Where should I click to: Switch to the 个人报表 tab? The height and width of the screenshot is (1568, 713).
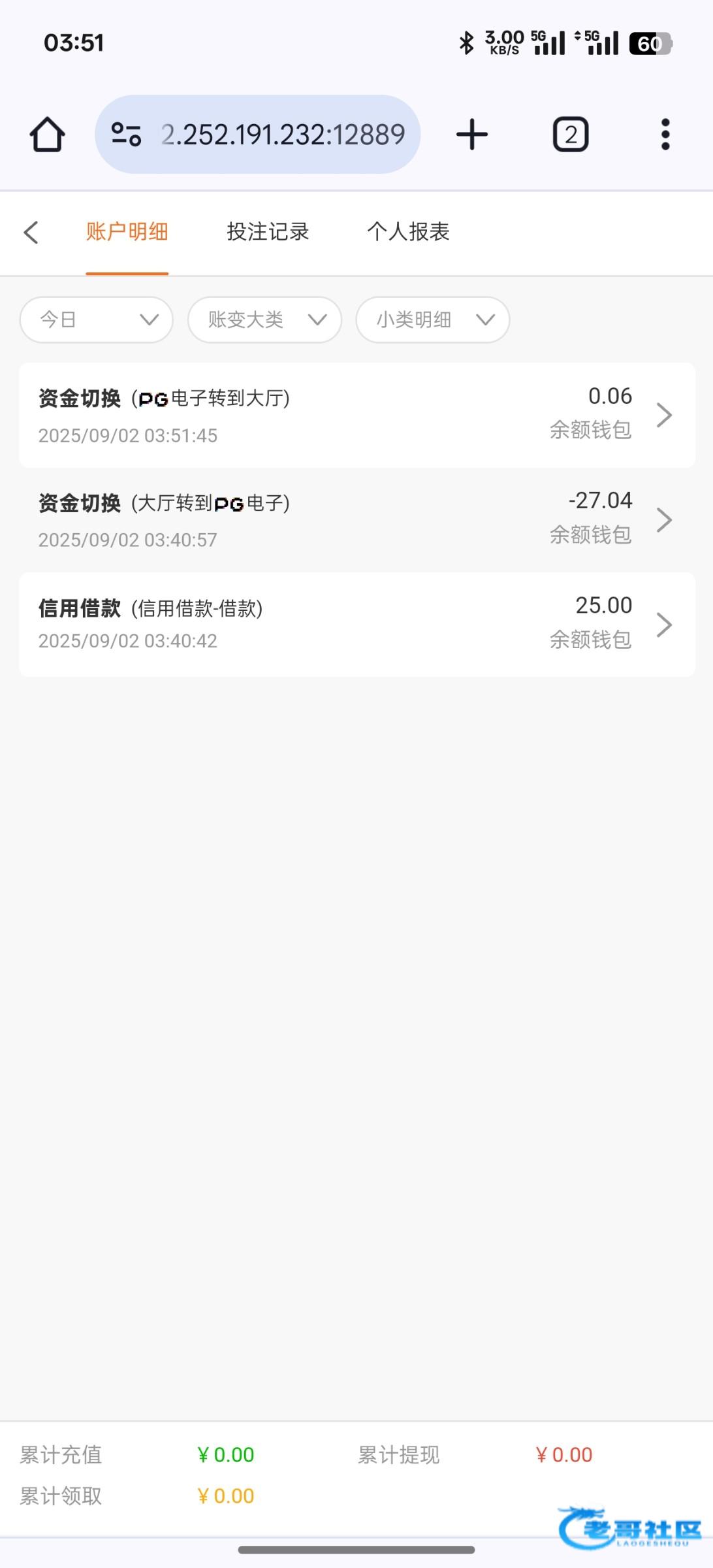tap(408, 232)
